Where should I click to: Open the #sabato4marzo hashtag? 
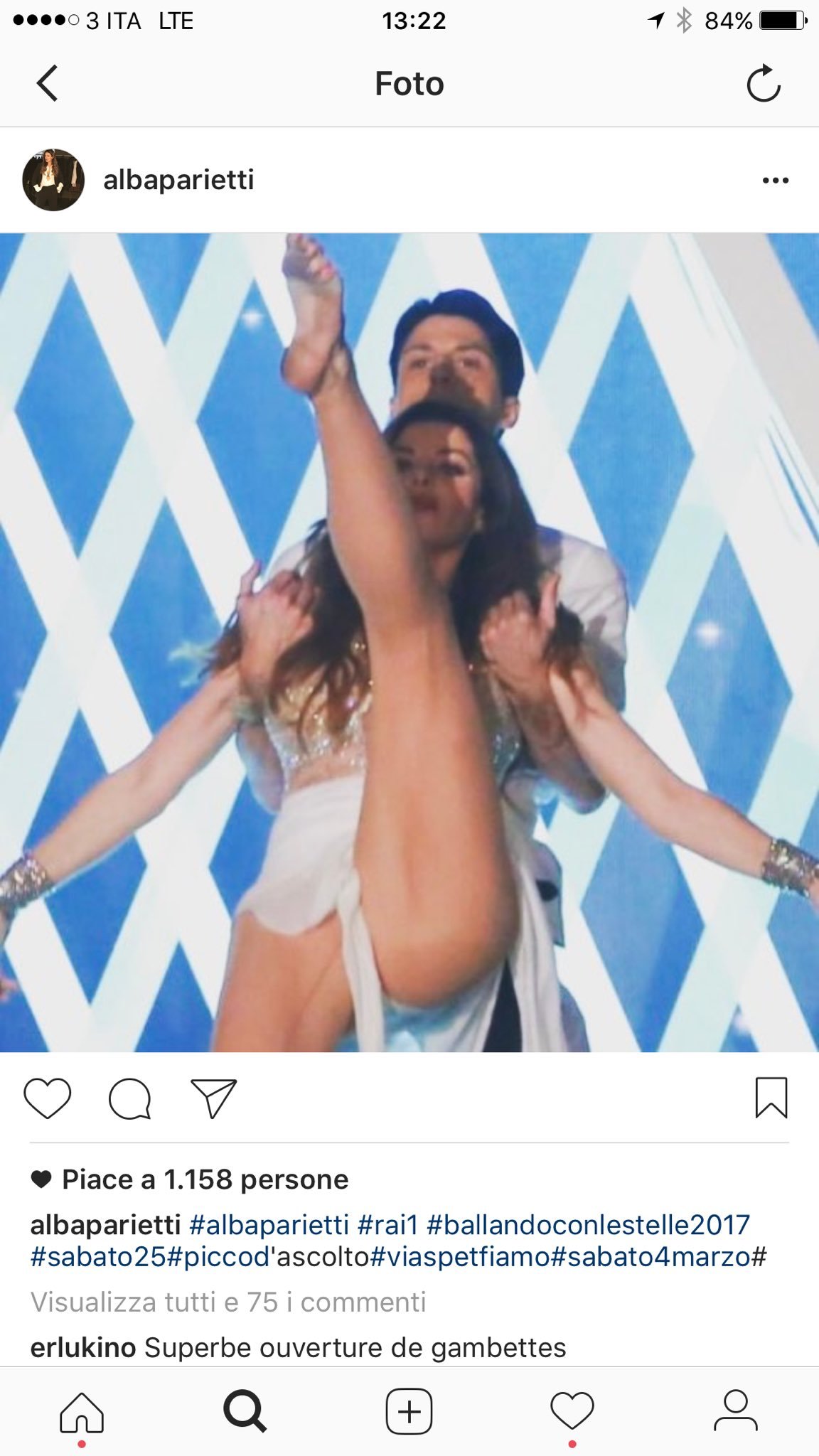pos(651,1257)
